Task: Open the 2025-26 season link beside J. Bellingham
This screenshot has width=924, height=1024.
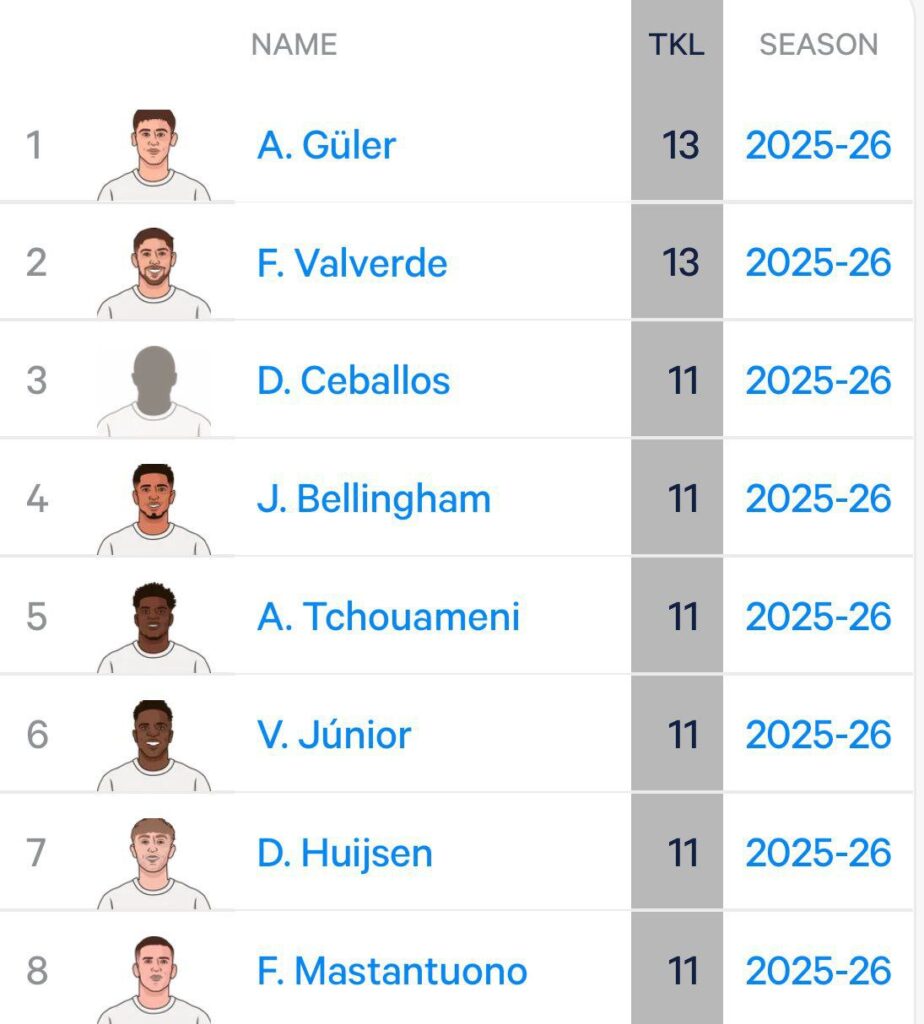Action: [818, 499]
